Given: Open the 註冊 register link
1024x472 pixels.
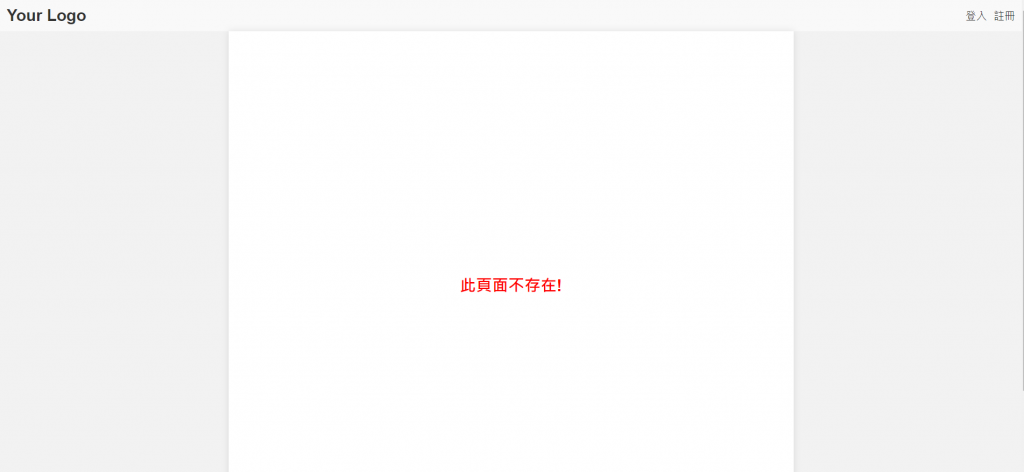Looking at the screenshot, I should point(1004,16).
